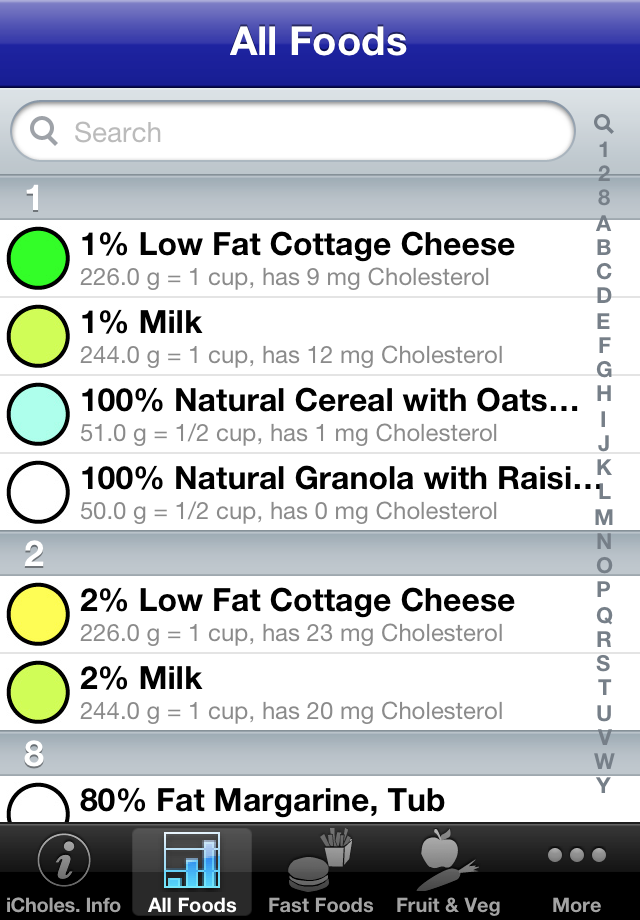Viewport: 640px width, 920px height.
Task: Select the All Foods tab
Action: click(x=192, y=872)
